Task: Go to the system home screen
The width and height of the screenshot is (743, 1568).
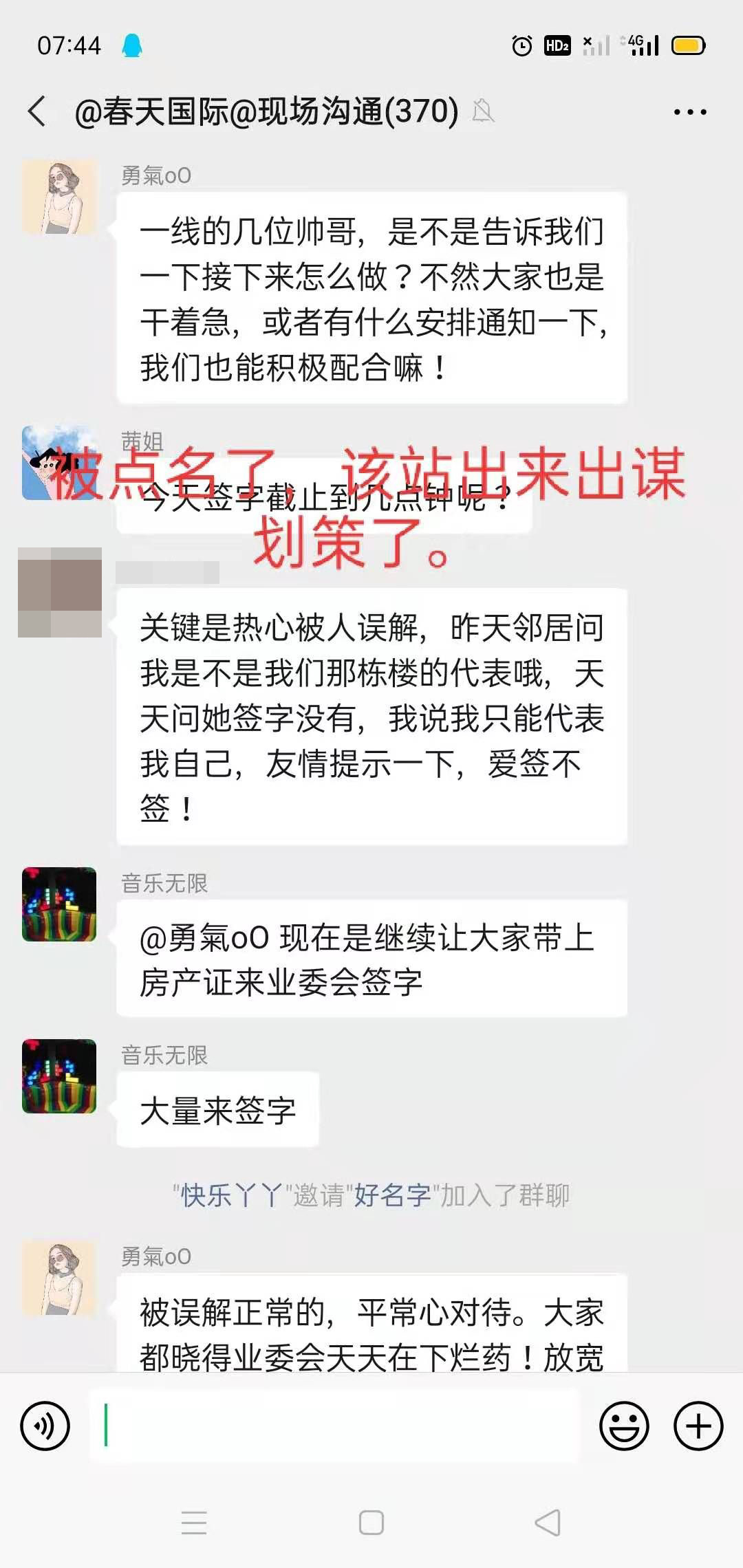Action: 371,1523
